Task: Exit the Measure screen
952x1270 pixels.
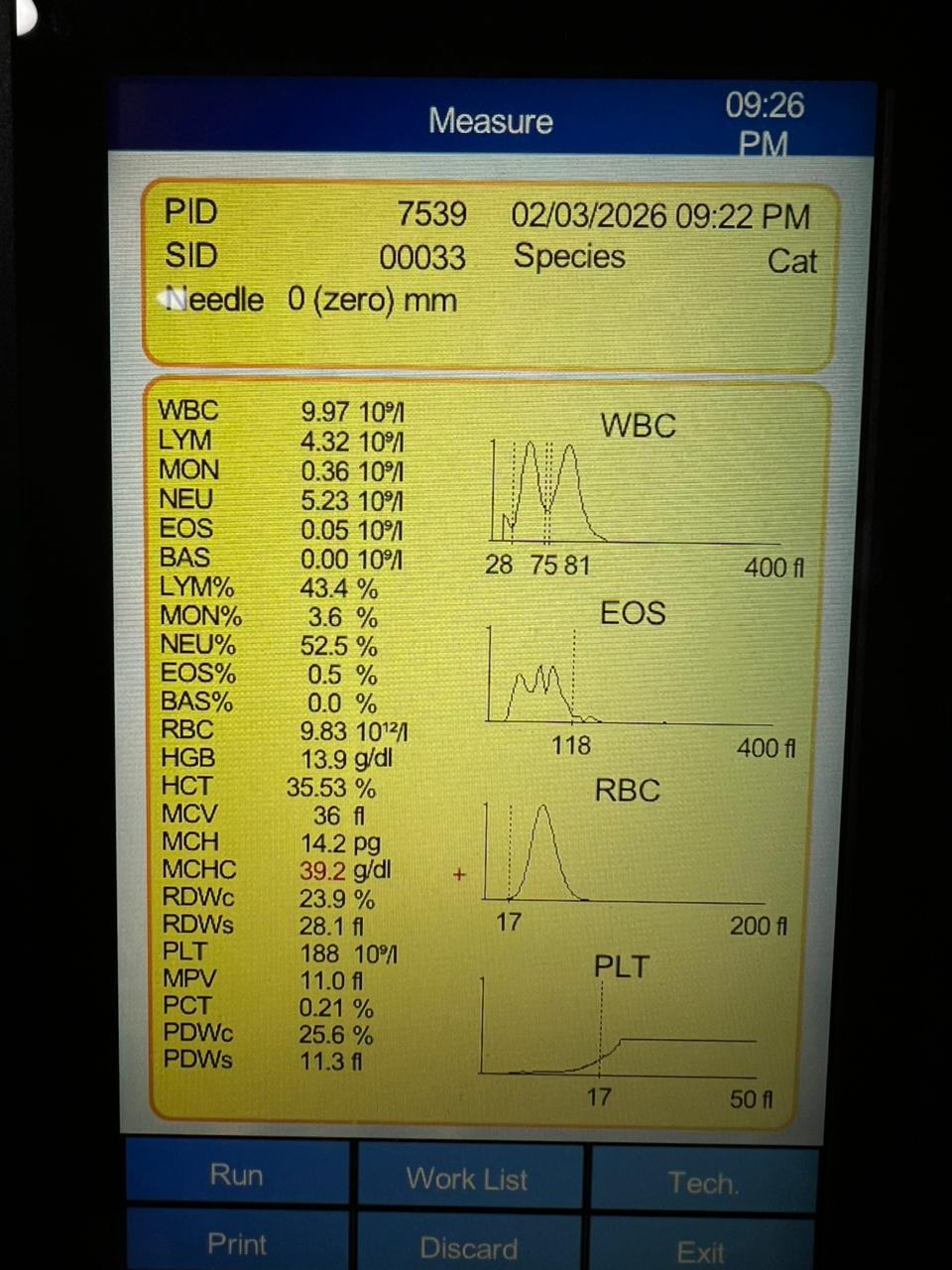Action: (x=700, y=1250)
